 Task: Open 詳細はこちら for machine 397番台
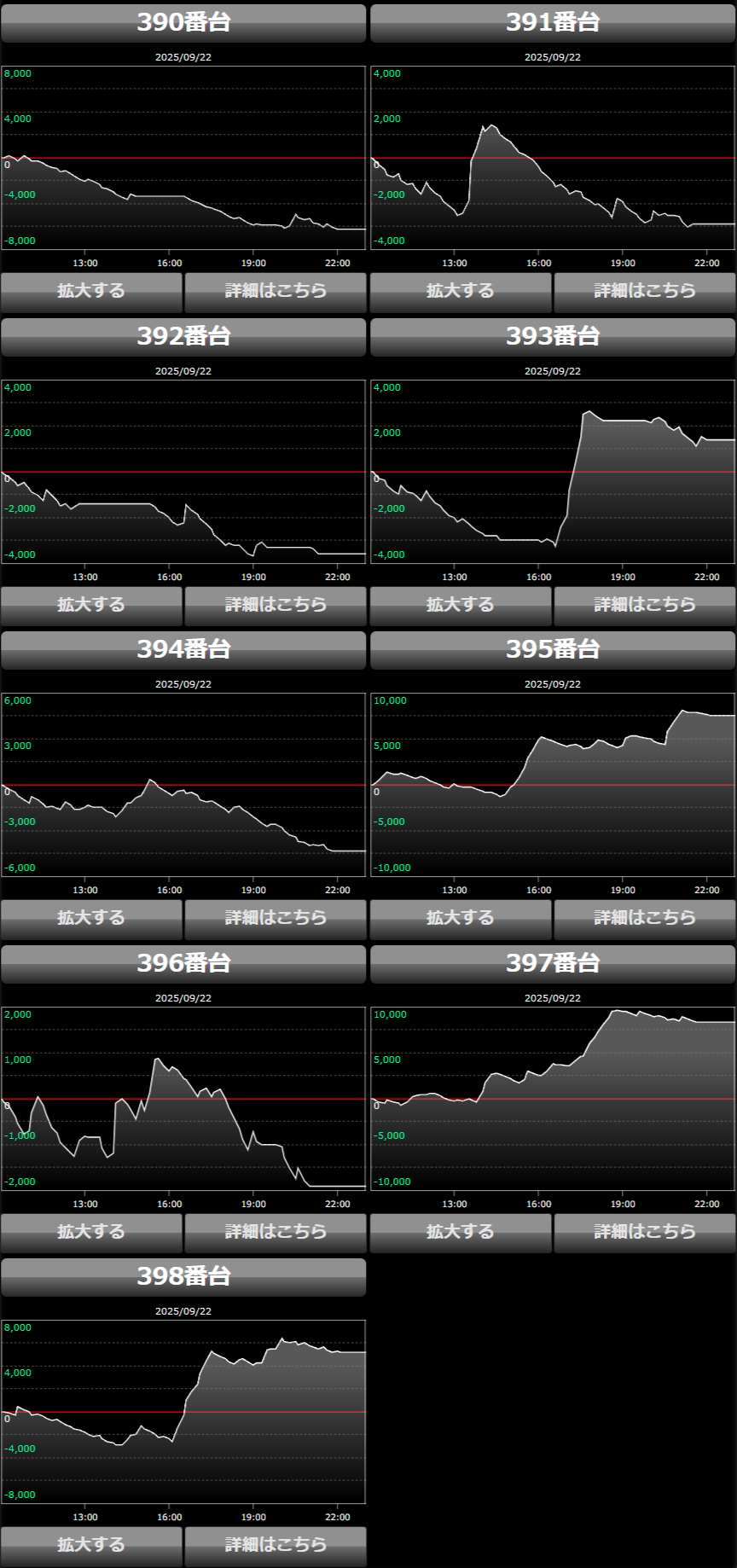645,1233
